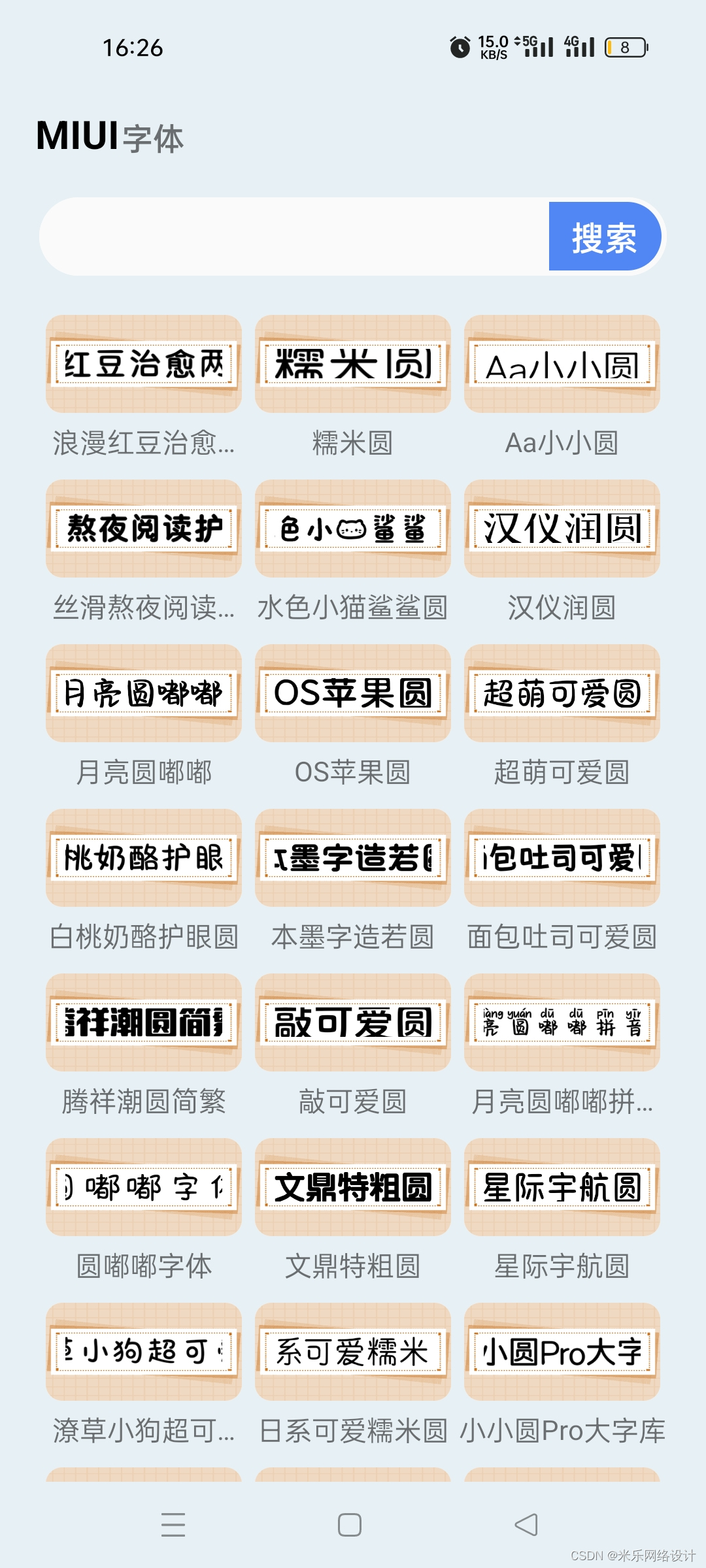
Task: View the 面包吐司可爱圆 font
Action: point(562,858)
